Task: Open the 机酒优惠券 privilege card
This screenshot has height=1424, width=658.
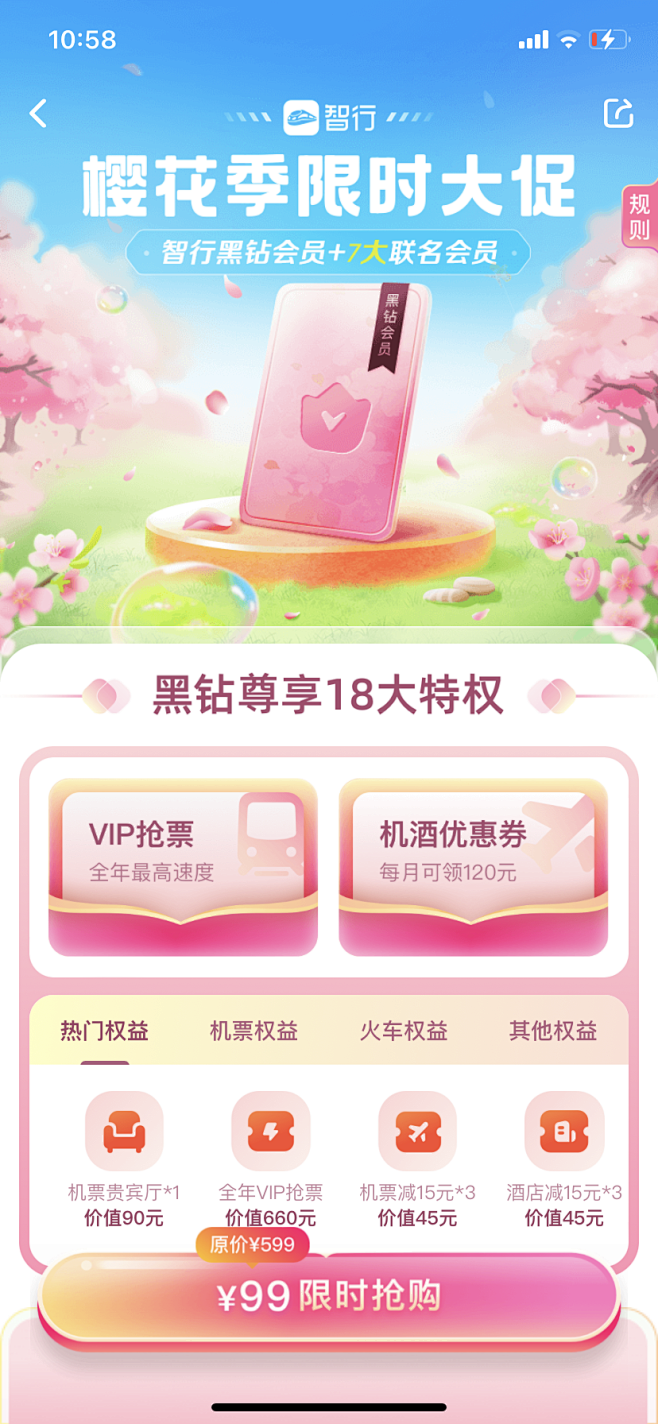Action: 473,867
